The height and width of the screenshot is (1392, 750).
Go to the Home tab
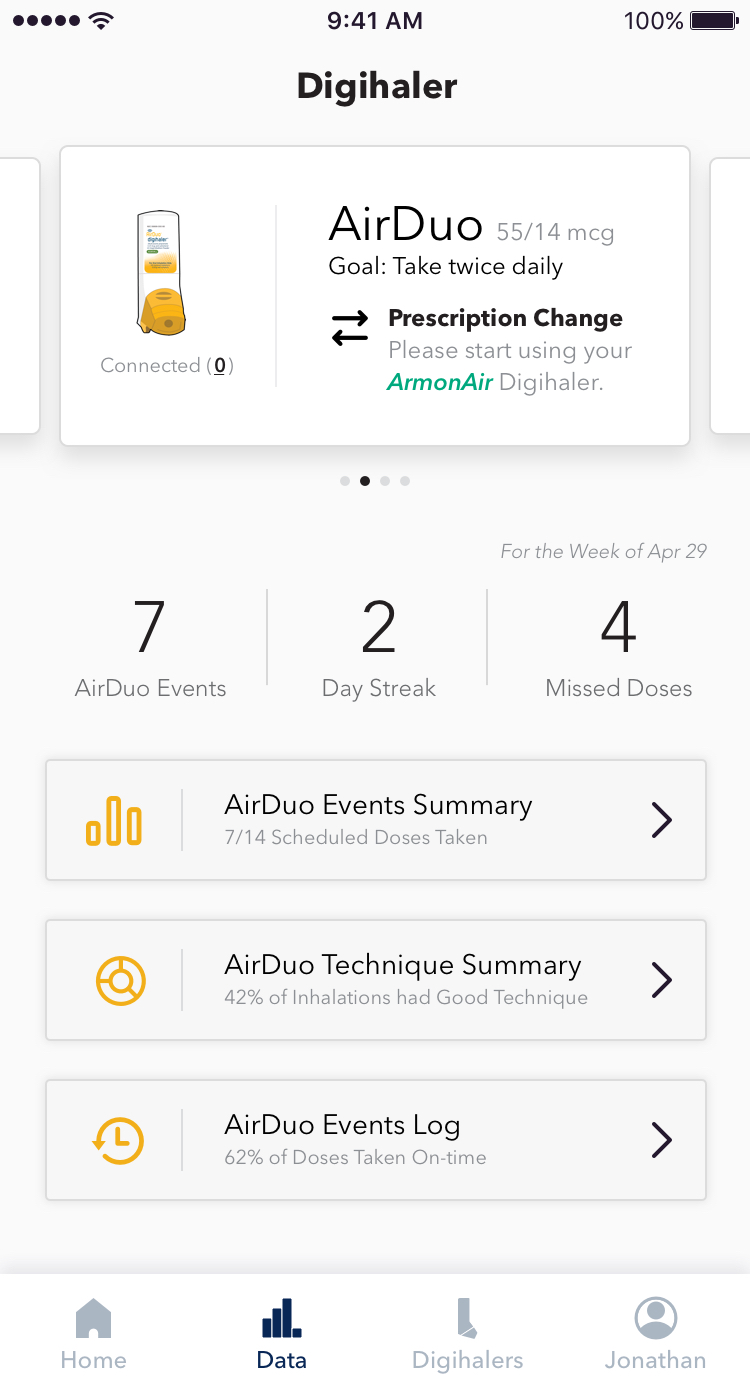coord(94,1334)
